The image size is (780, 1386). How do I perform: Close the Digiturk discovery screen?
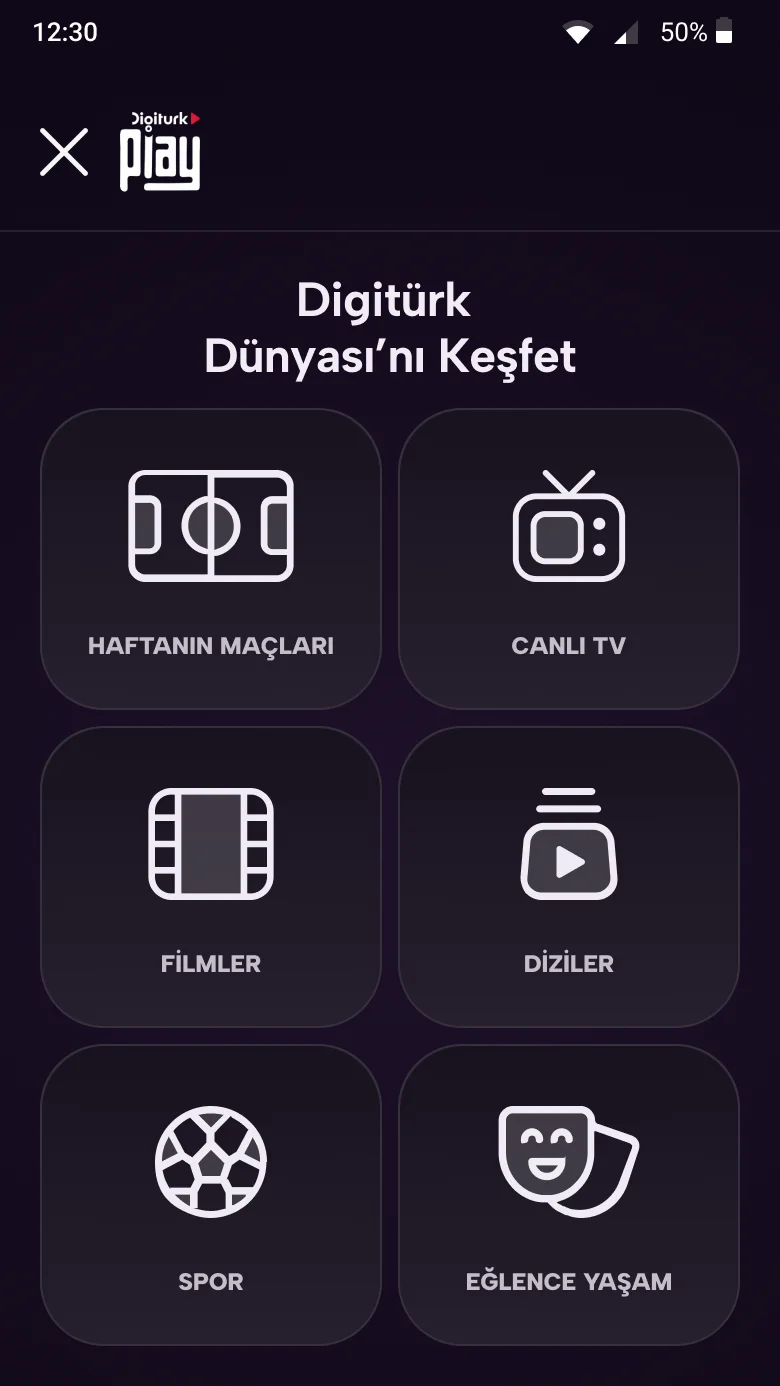tap(64, 152)
